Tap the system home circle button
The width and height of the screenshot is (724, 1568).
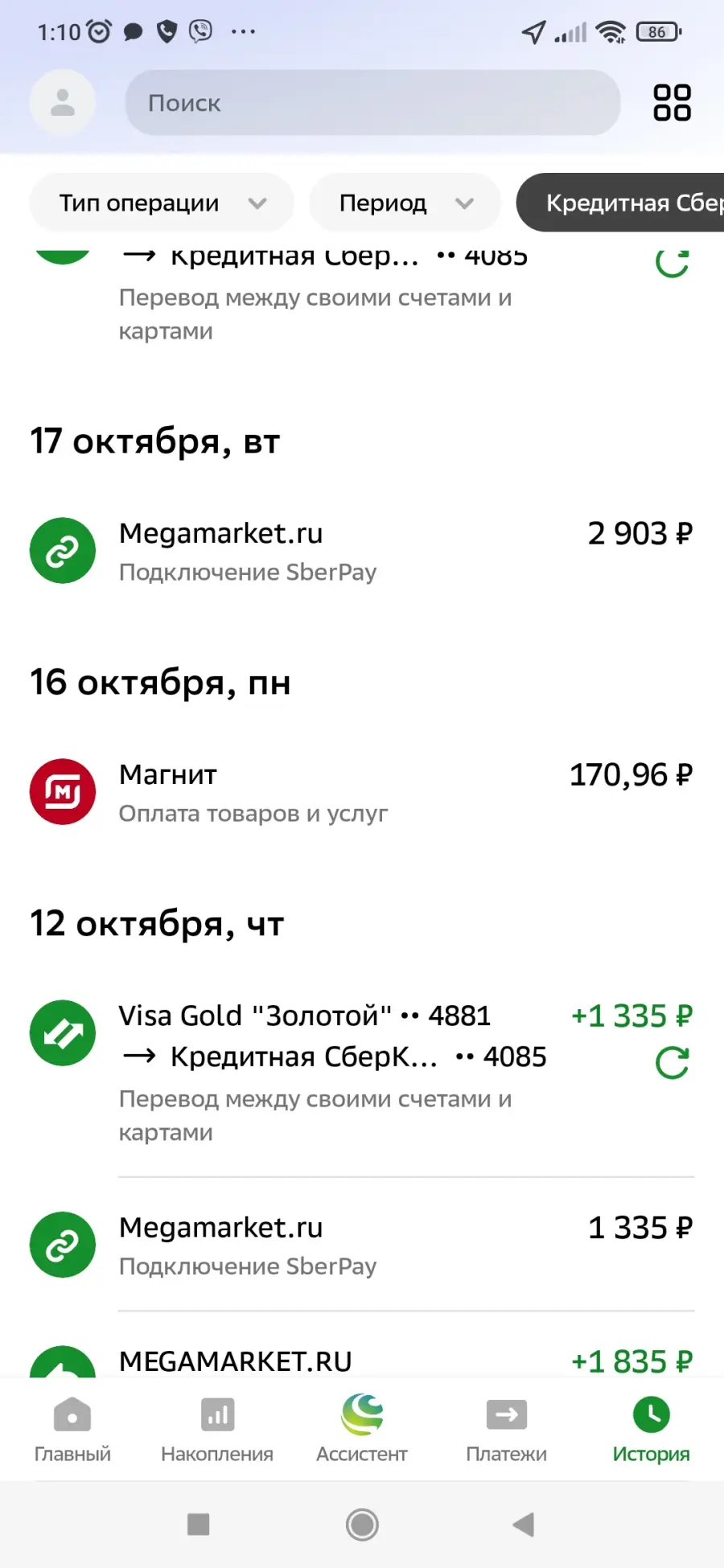tap(362, 1524)
